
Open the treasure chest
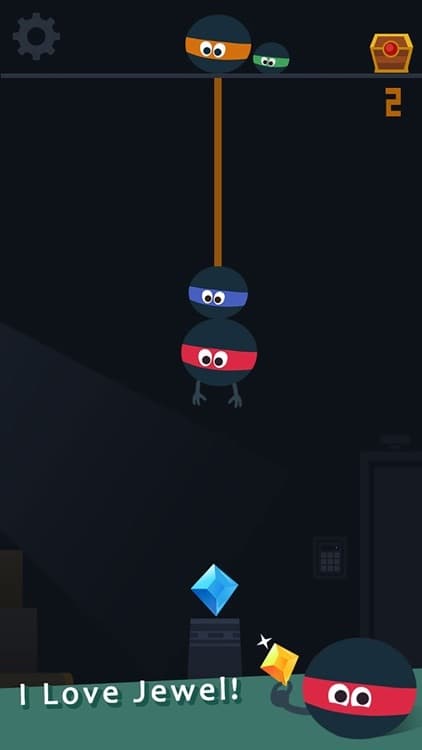point(391,53)
